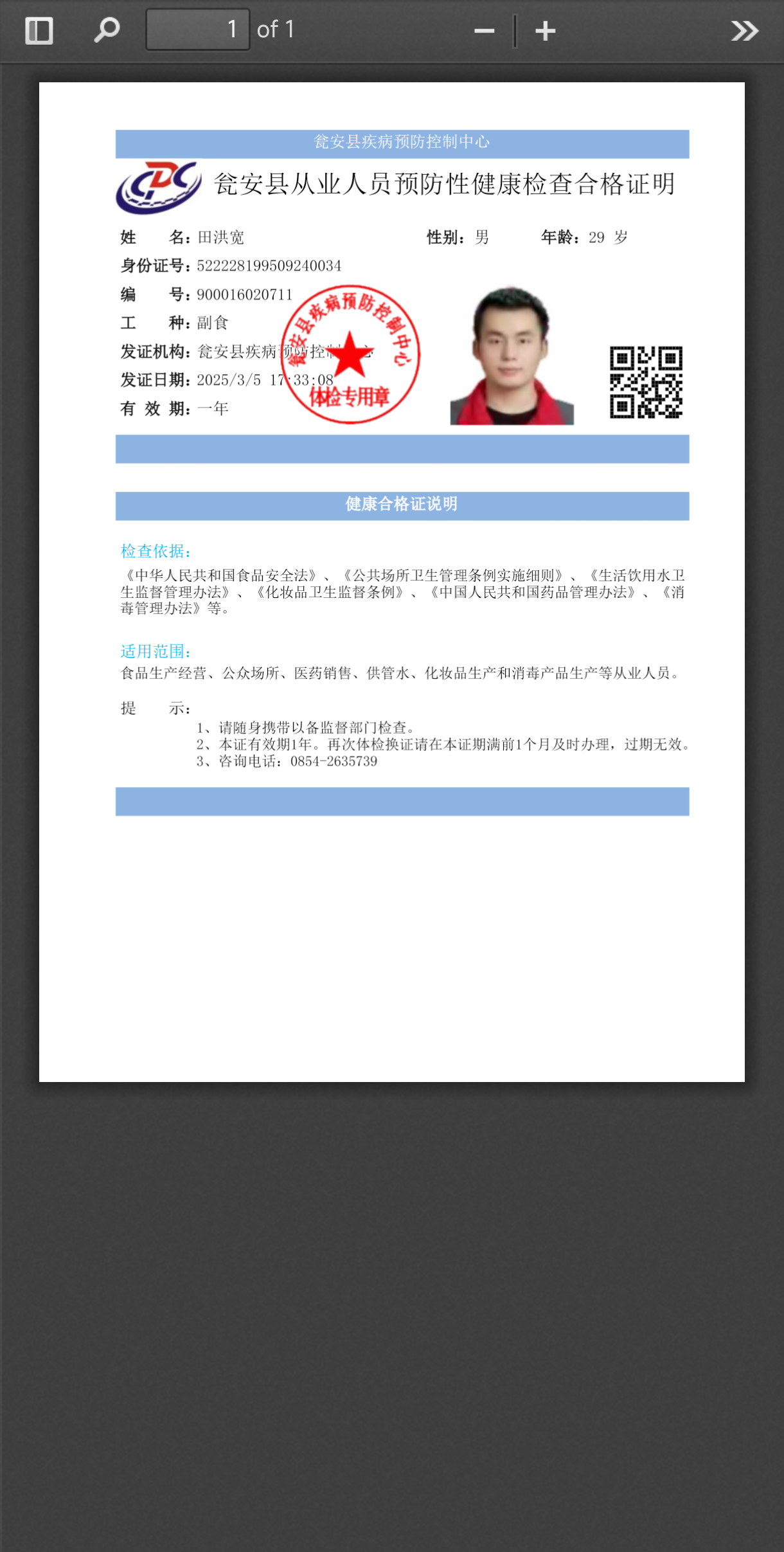Tap the page number field

[x=198, y=30]
